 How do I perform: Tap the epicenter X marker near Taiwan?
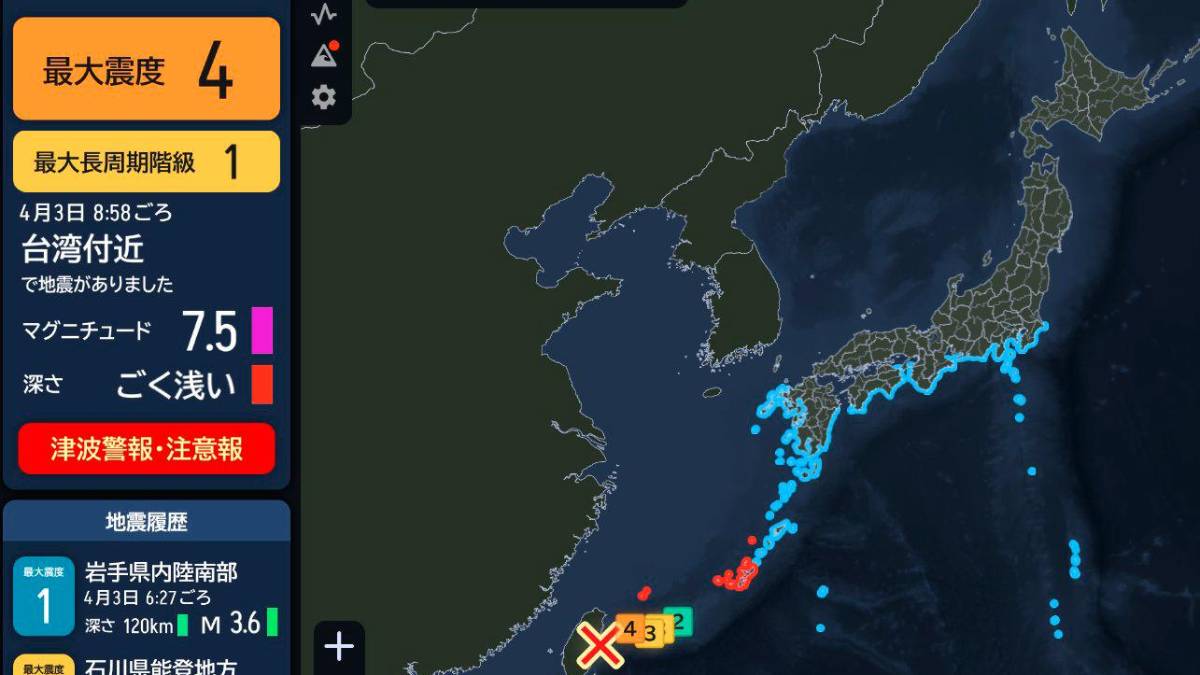tap(600, 645)
